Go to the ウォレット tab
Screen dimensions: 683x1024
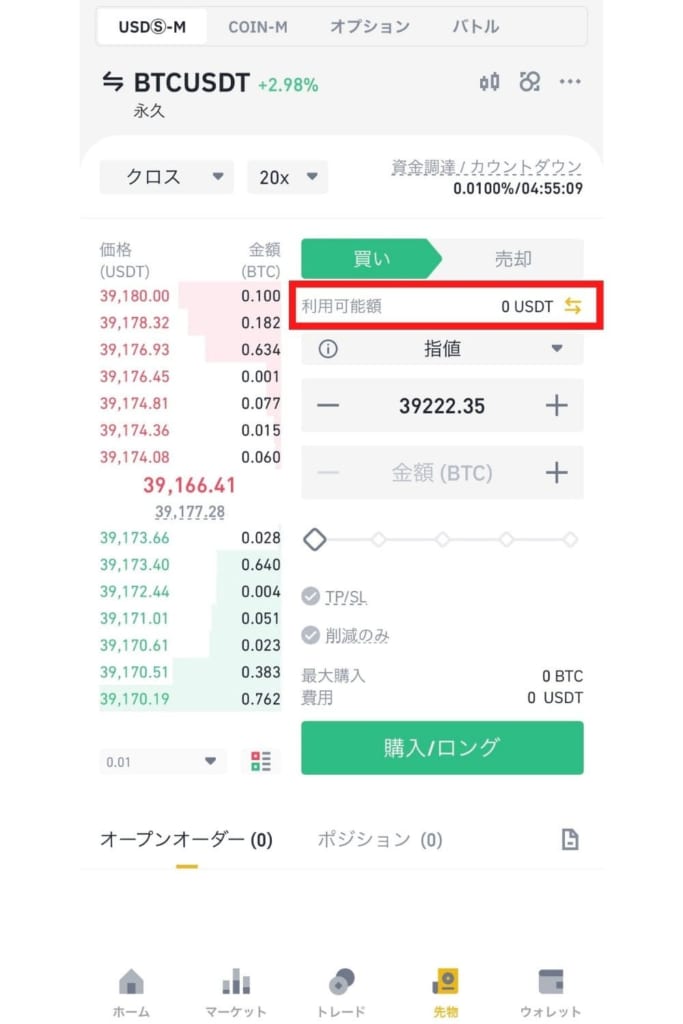[550, 992]
